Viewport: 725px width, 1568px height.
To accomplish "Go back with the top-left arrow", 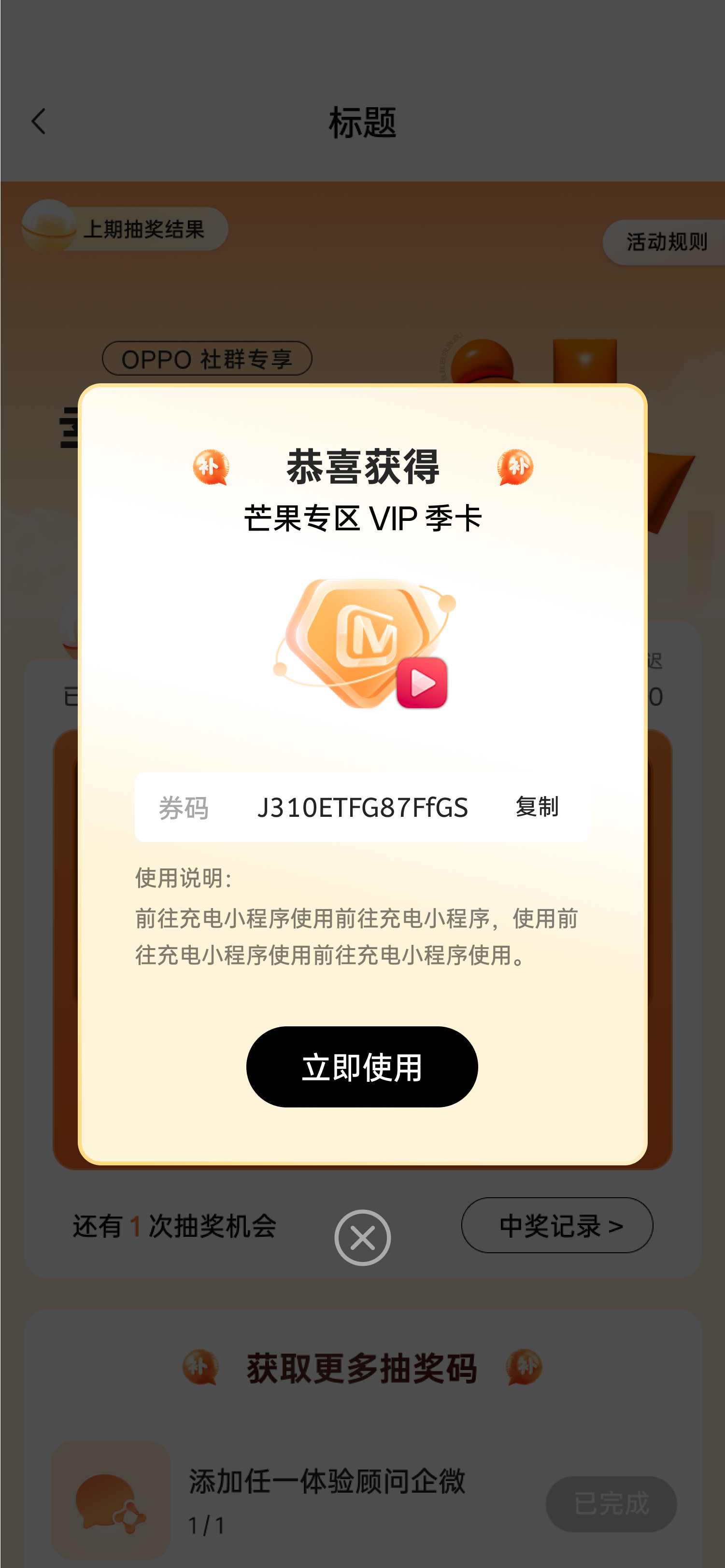I will [38, 122].
